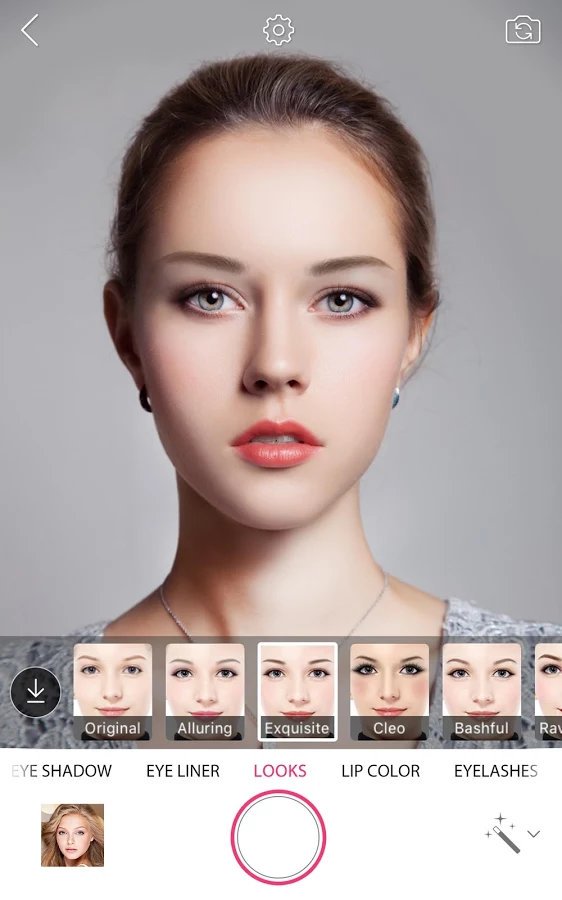Open the photo gallery thumbnail
Viewport: 562px width, 900px height.
tap(72, 835)
